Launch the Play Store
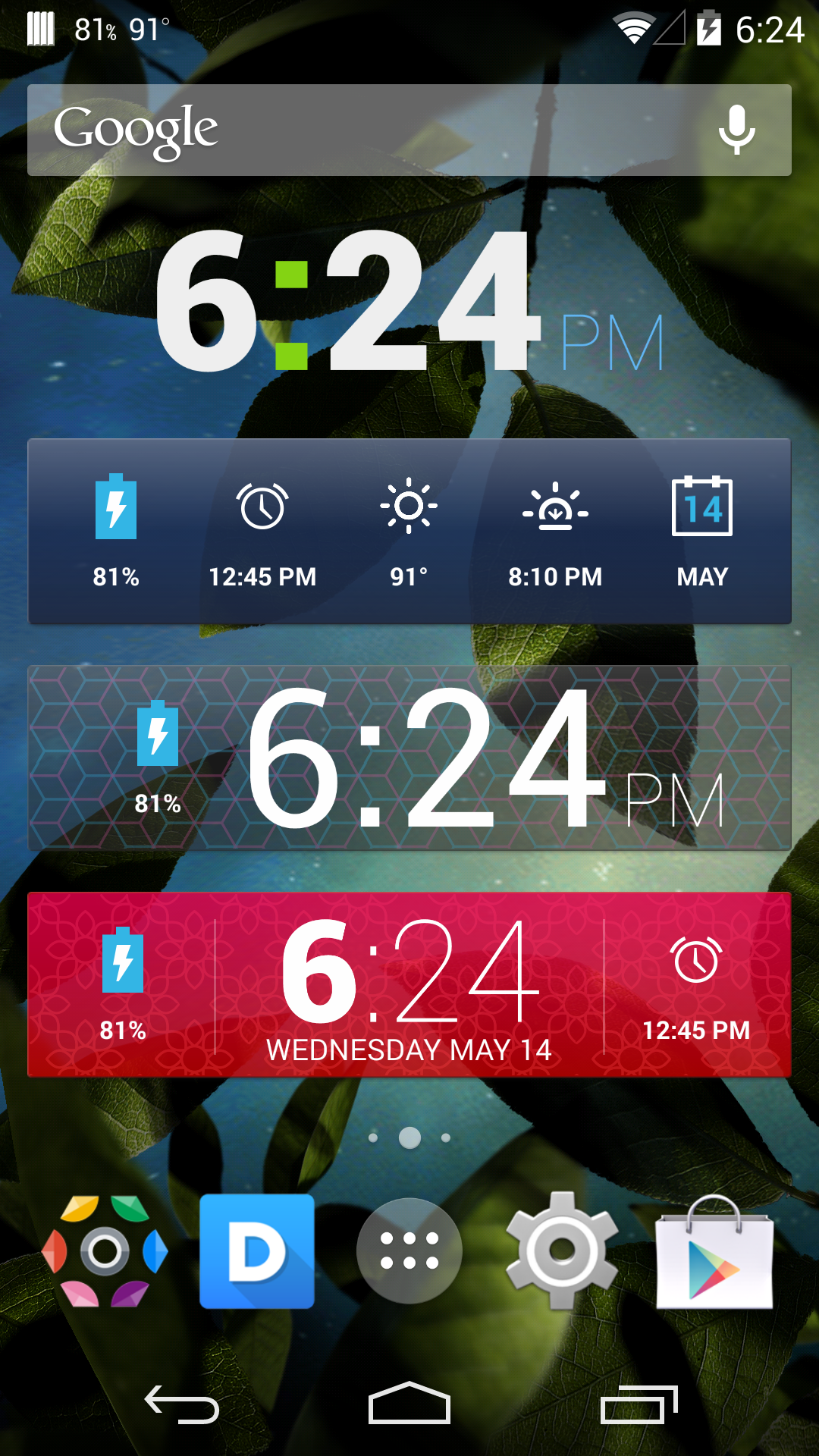Viewport: 819px width, 1456px height. (x=714, y=1253)
